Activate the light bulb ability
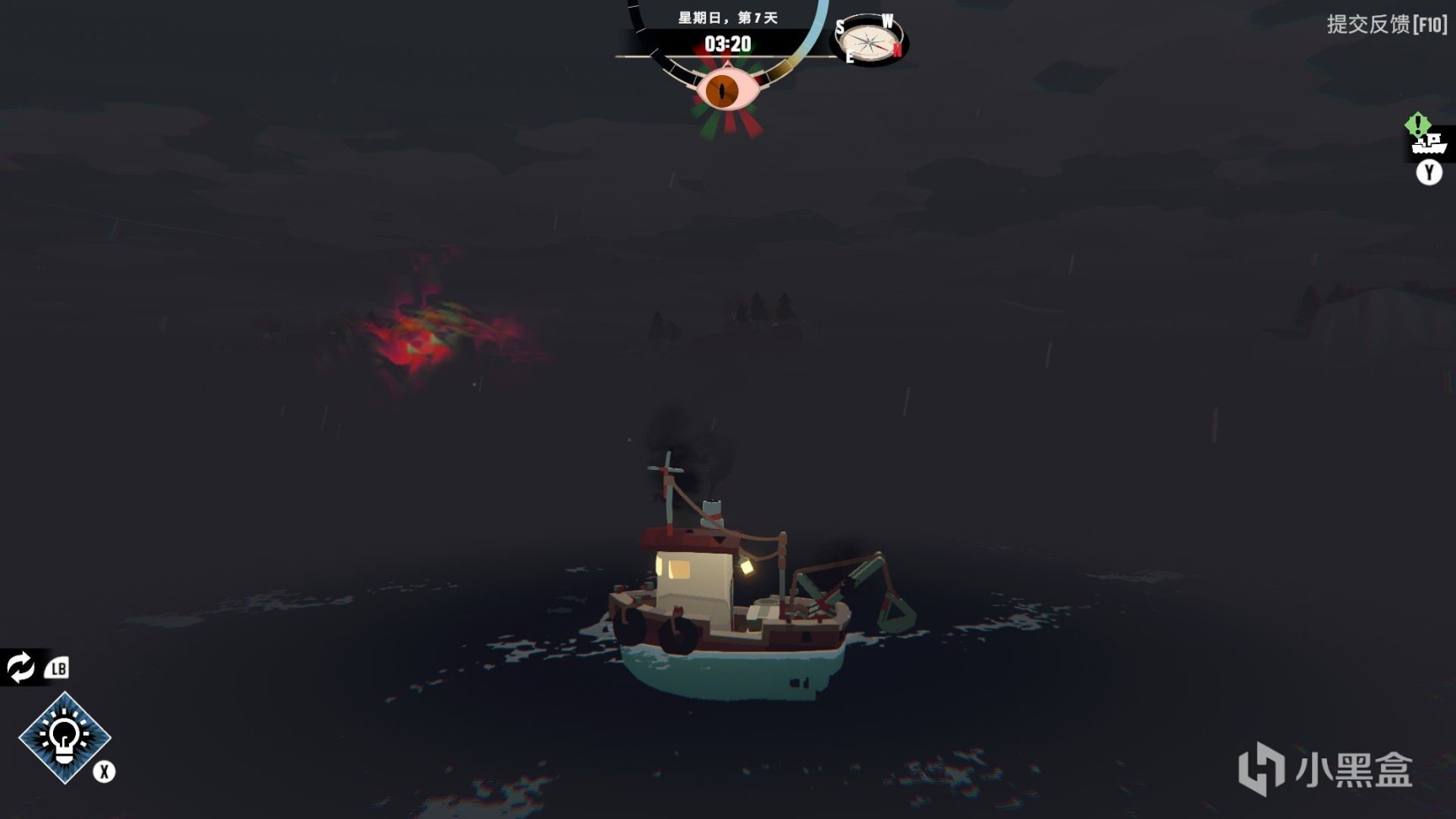The width and height of the screenshot is (1456, 819). click(x=65, y=738)
